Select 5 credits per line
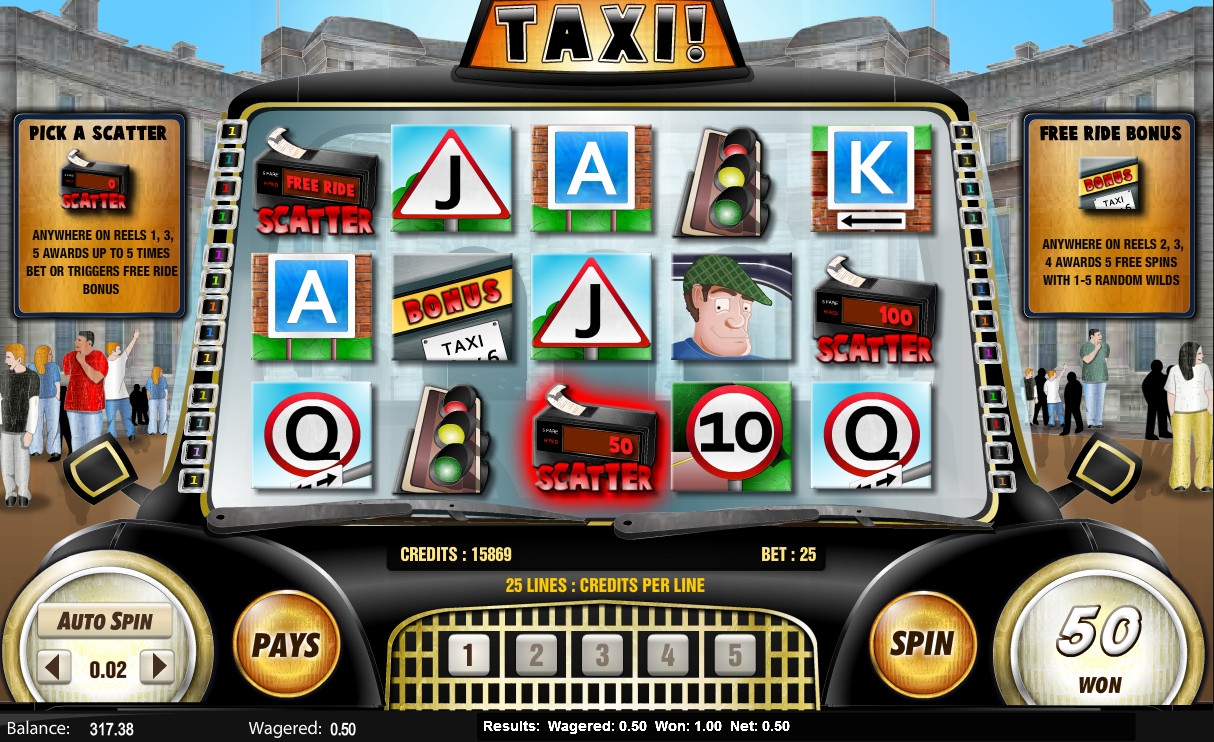The height and width of the screenshot is (742, 1214). [x=735, y=656]
